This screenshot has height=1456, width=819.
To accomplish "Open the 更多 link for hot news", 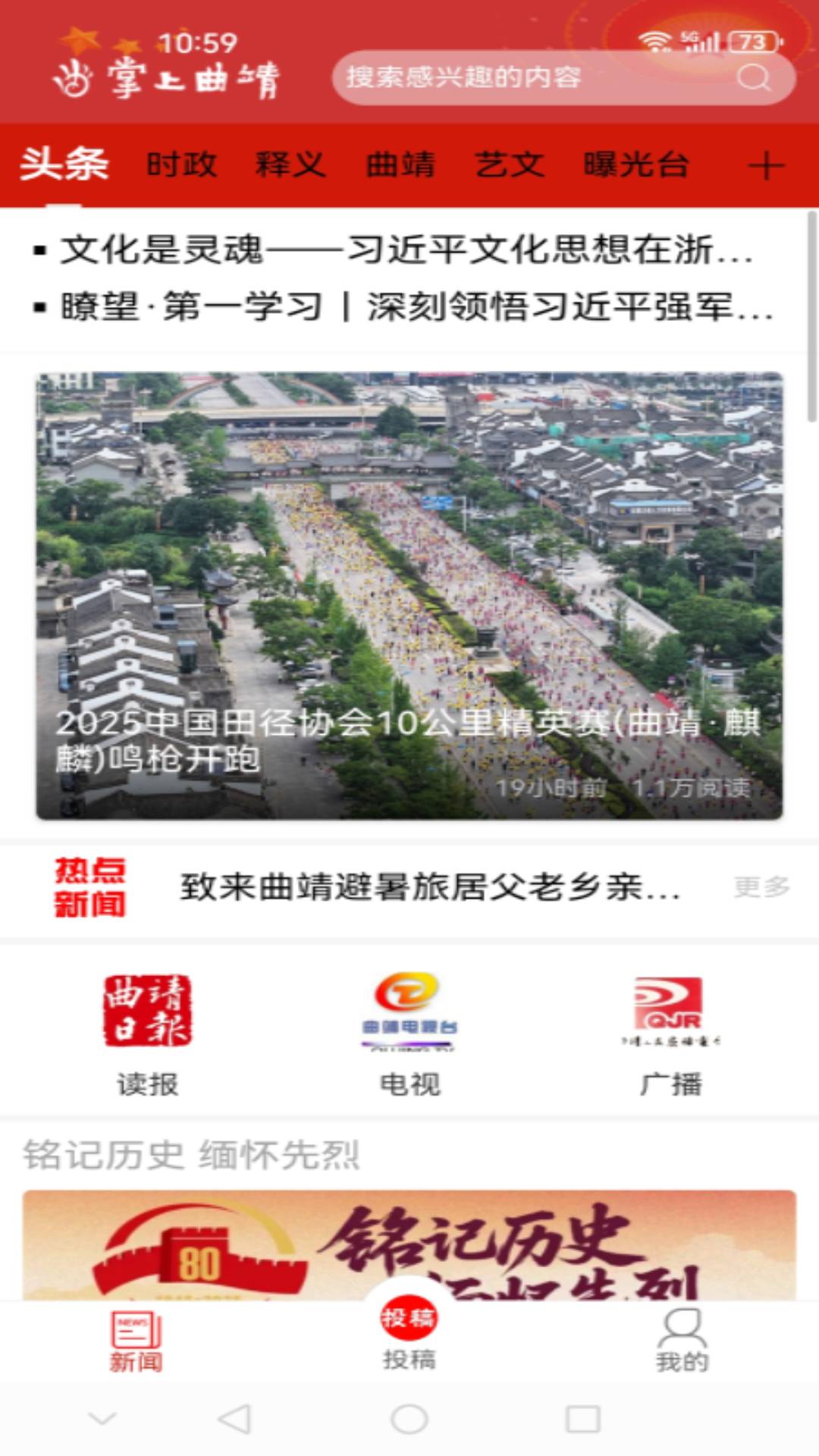I will coord(762,885).
